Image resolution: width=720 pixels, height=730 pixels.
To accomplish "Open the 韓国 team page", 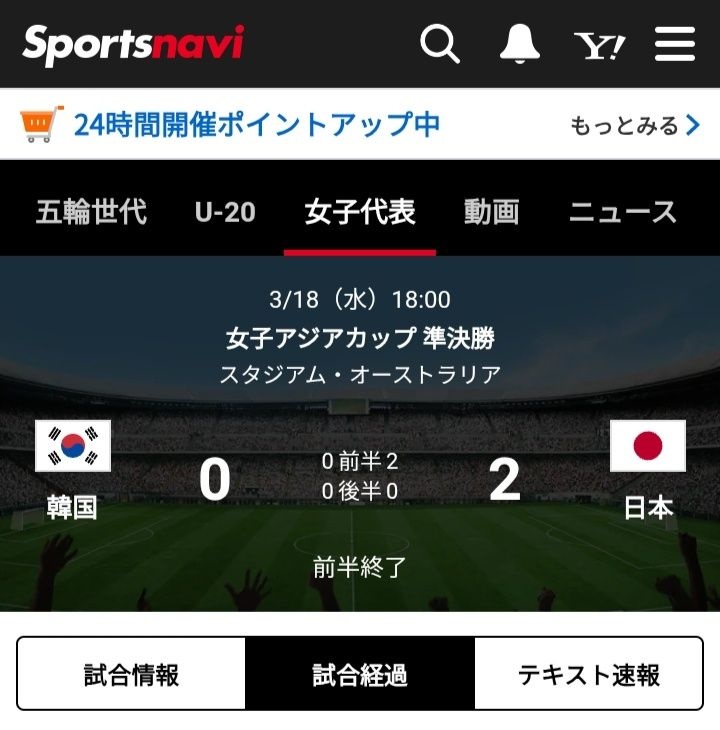I will click(x=73, y=470).
